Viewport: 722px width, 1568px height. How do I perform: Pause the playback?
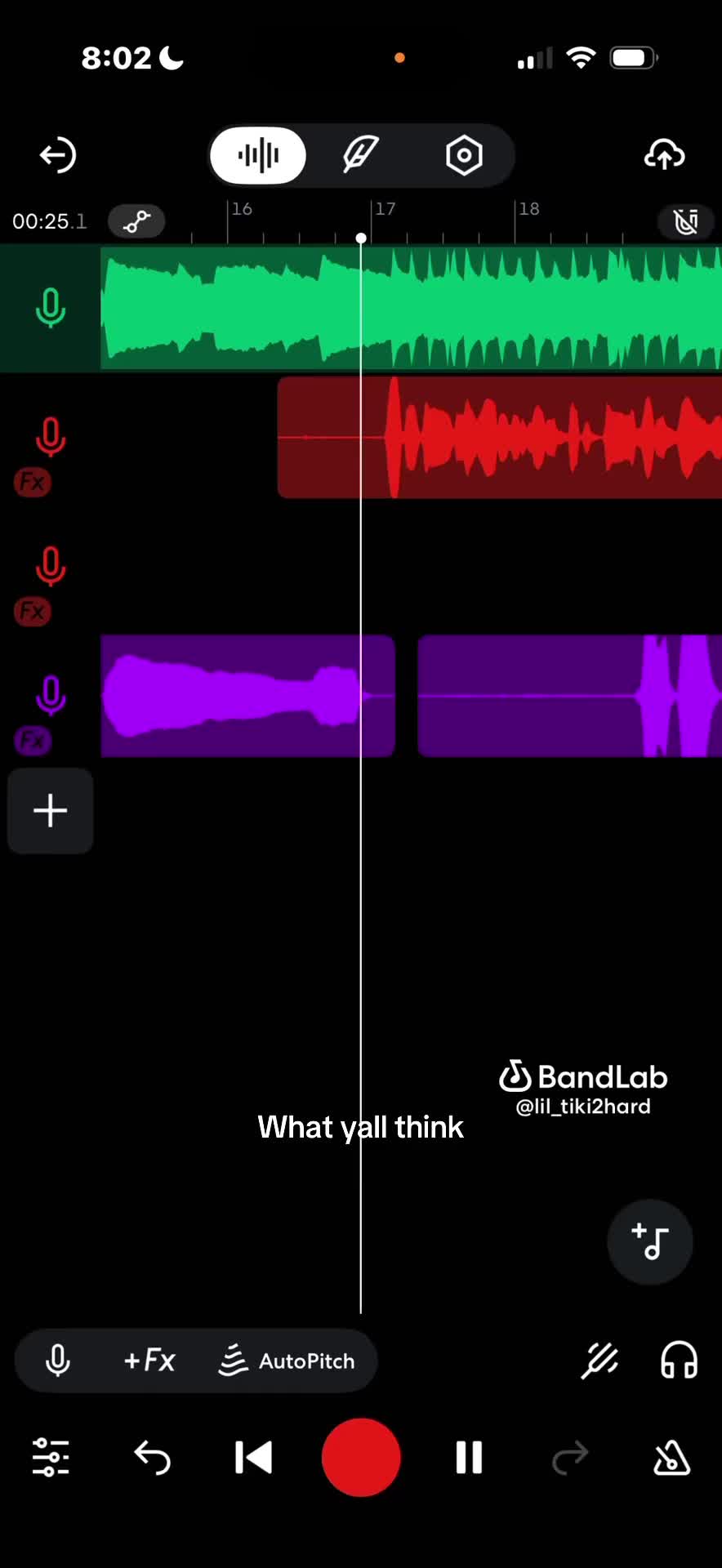(469, 1458)
